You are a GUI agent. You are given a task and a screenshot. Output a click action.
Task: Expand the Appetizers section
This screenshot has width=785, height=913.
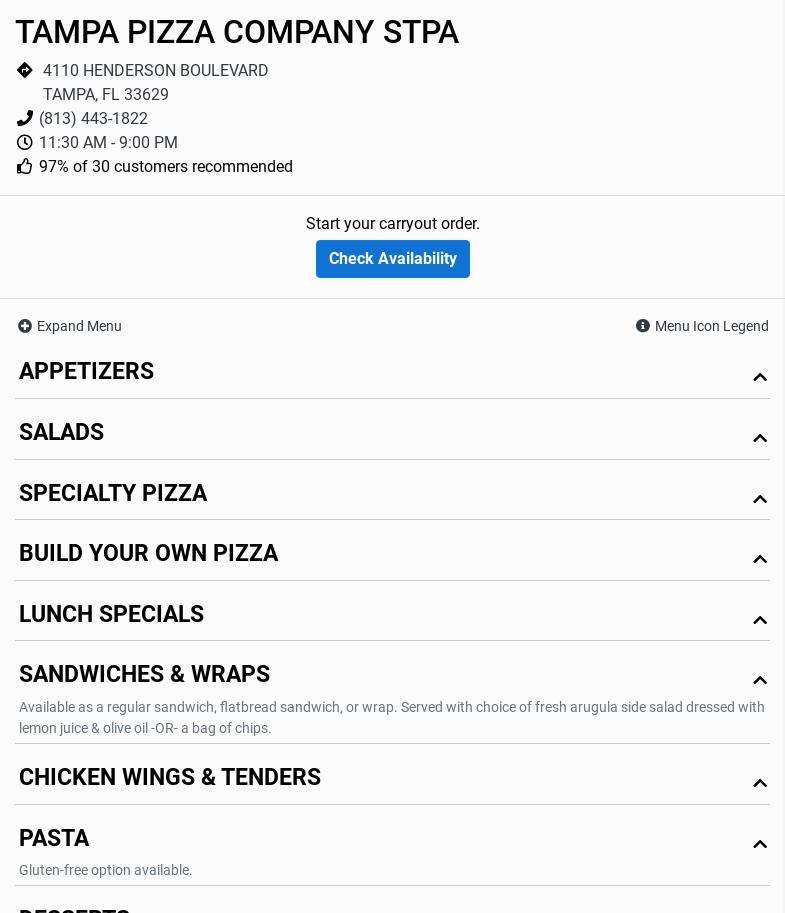(x=392, y=372)
